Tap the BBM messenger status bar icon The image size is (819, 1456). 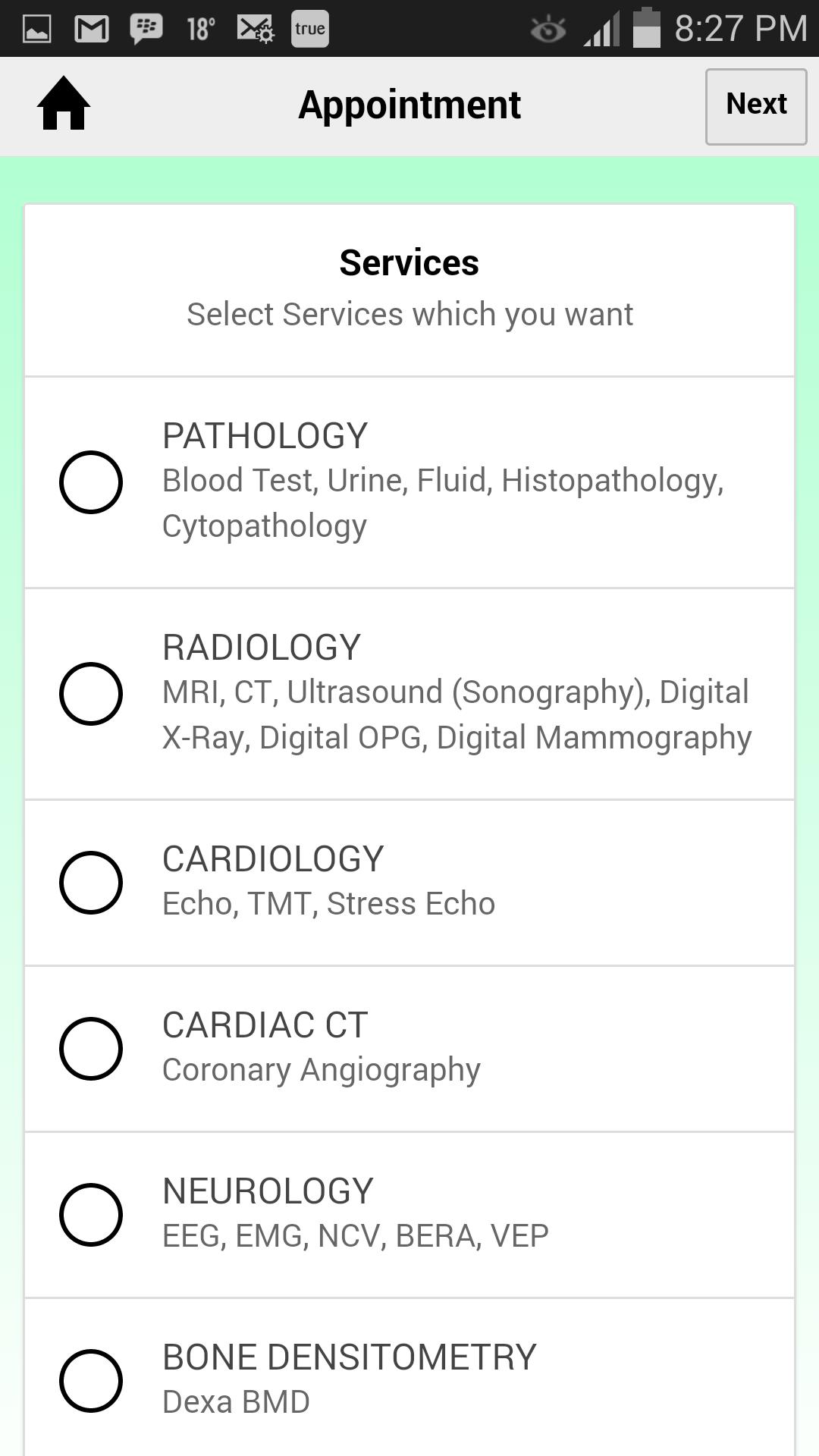(146, 29)
